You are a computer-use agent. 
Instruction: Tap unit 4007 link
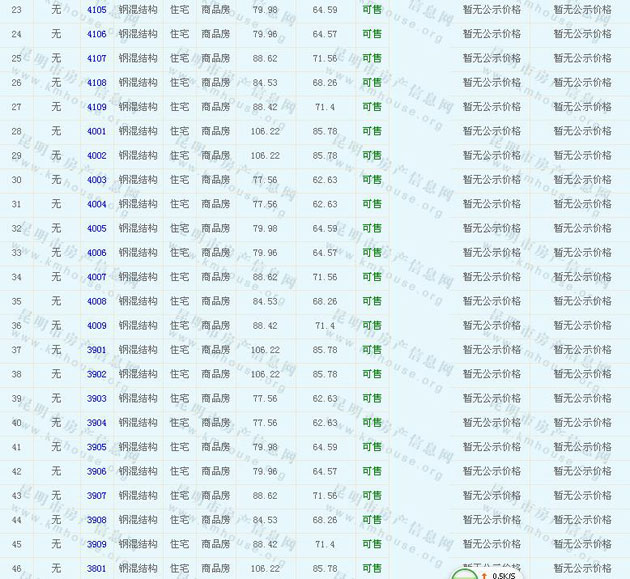[x=97, y=277]
